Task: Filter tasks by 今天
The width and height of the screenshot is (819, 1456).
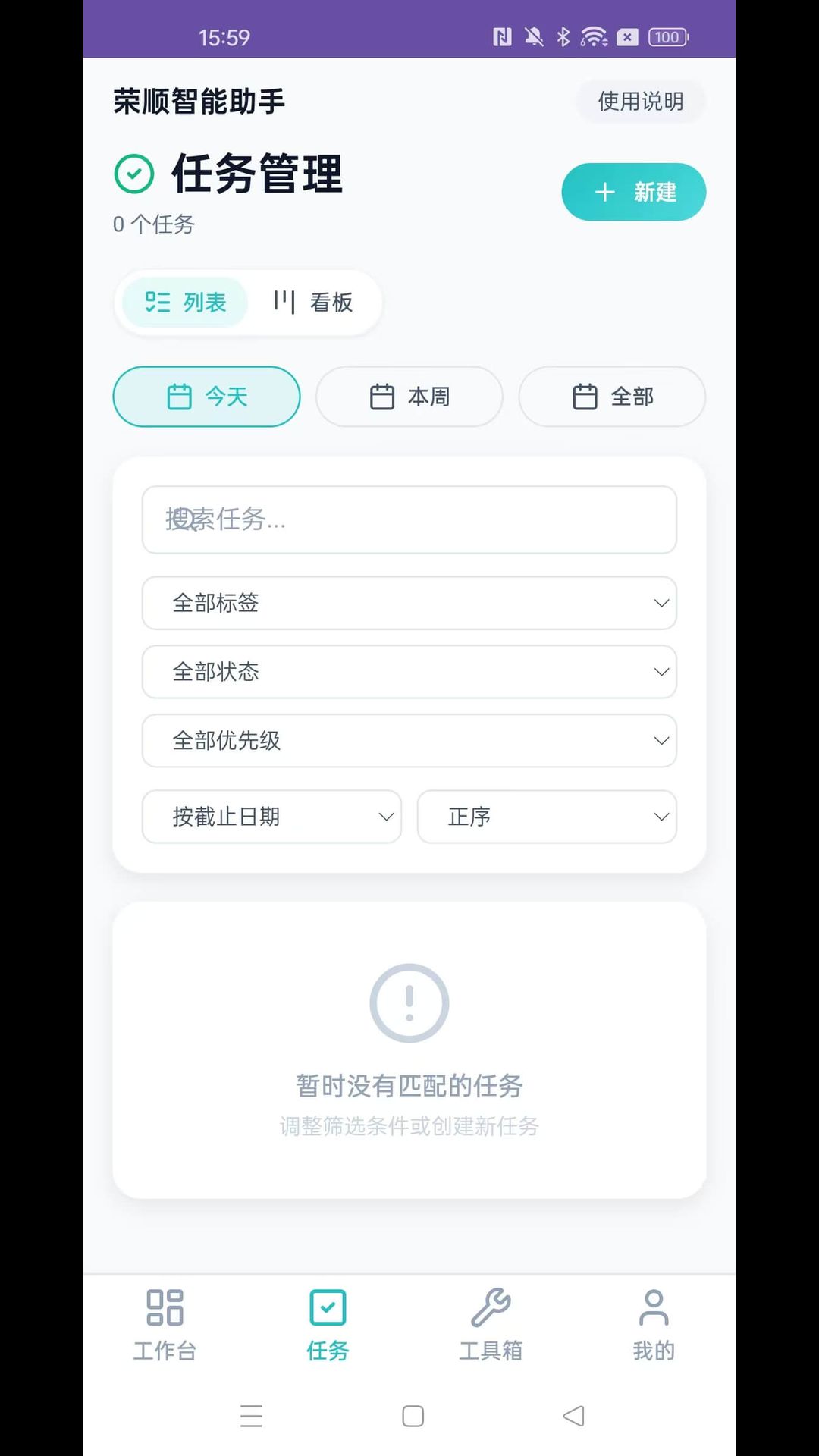Action: tap(206, 397)
